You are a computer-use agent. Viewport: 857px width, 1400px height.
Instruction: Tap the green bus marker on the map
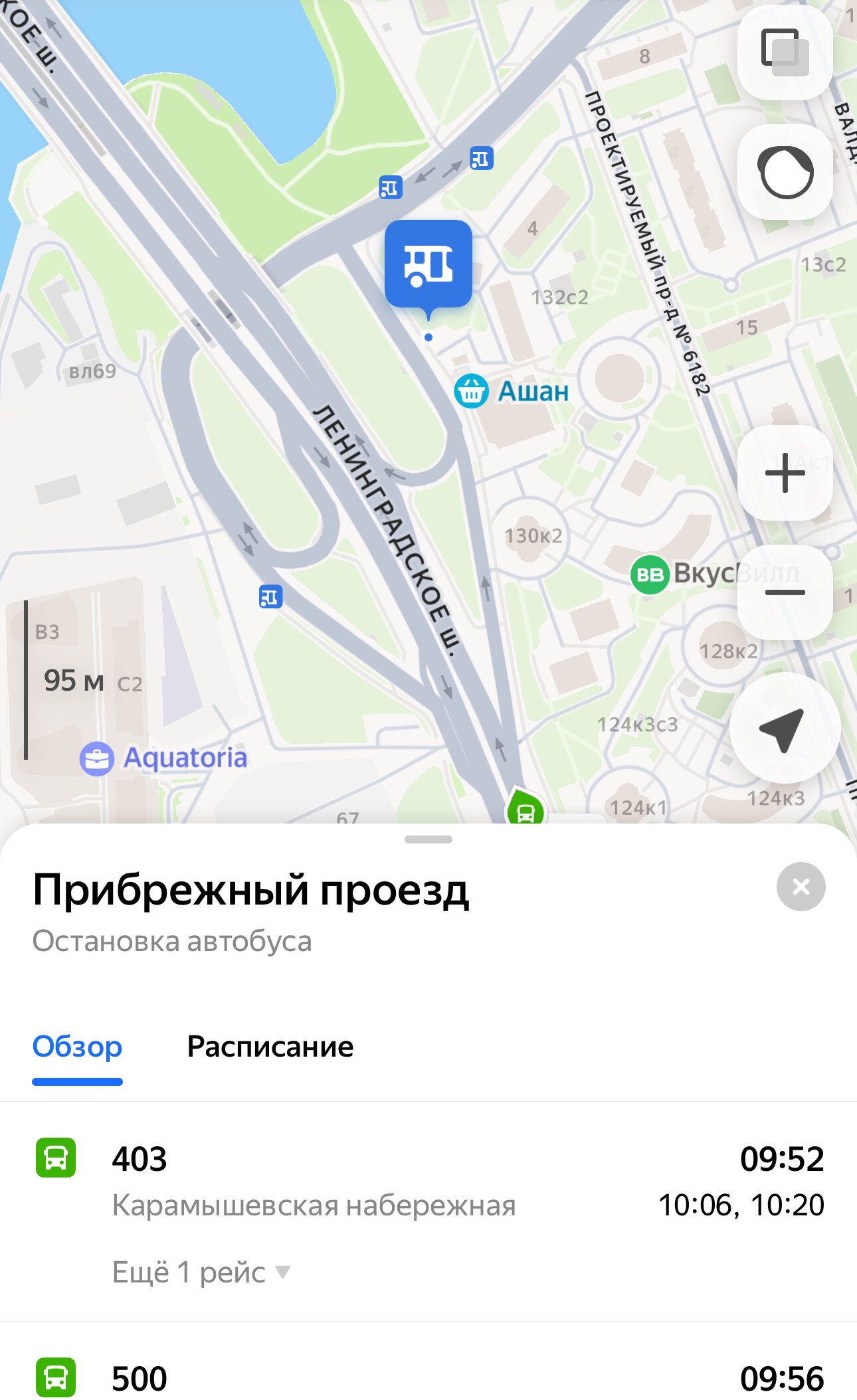tap(525, 808)
